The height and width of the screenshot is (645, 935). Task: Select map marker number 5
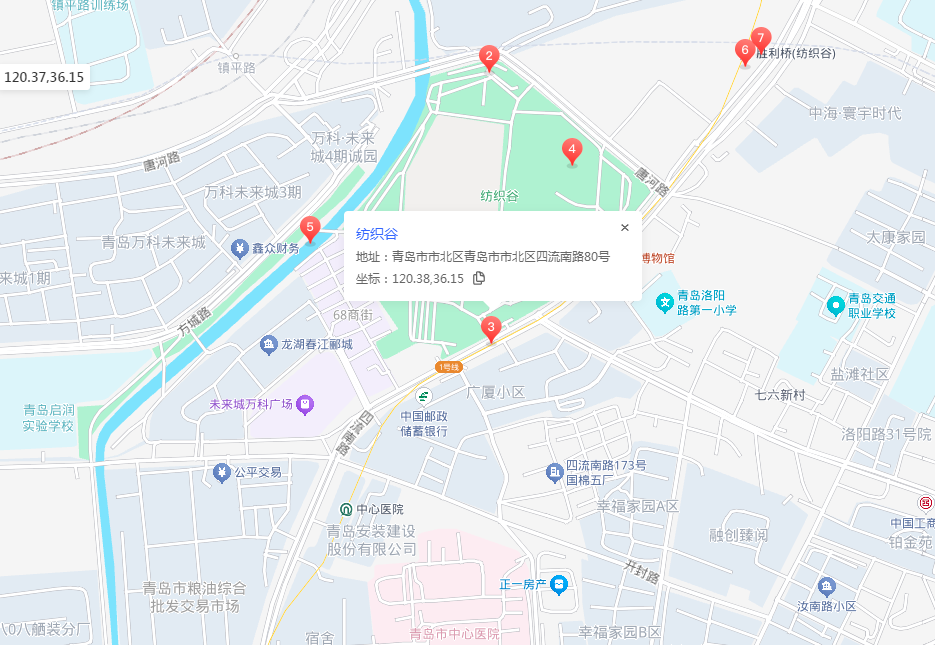(x=310, y=229)
